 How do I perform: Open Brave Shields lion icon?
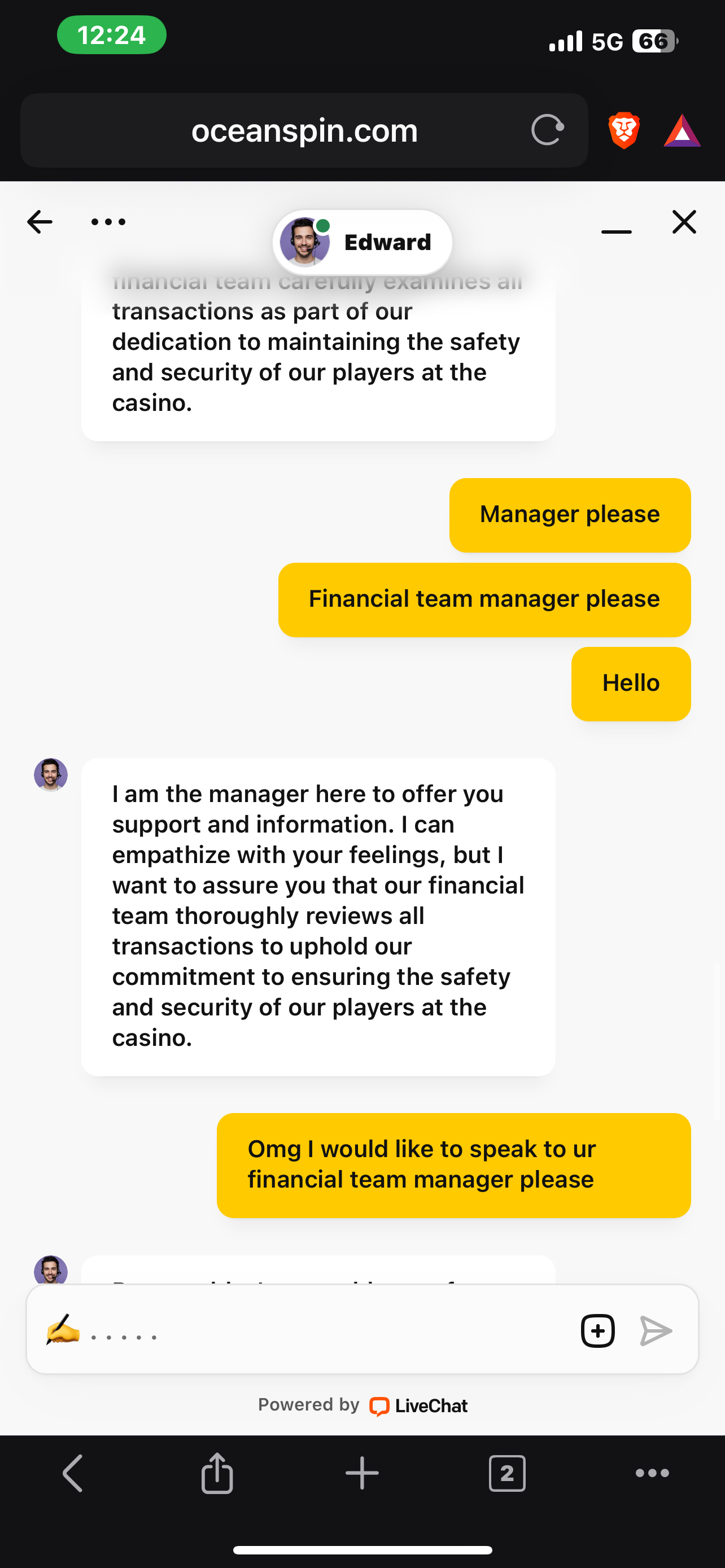point(624,130)
